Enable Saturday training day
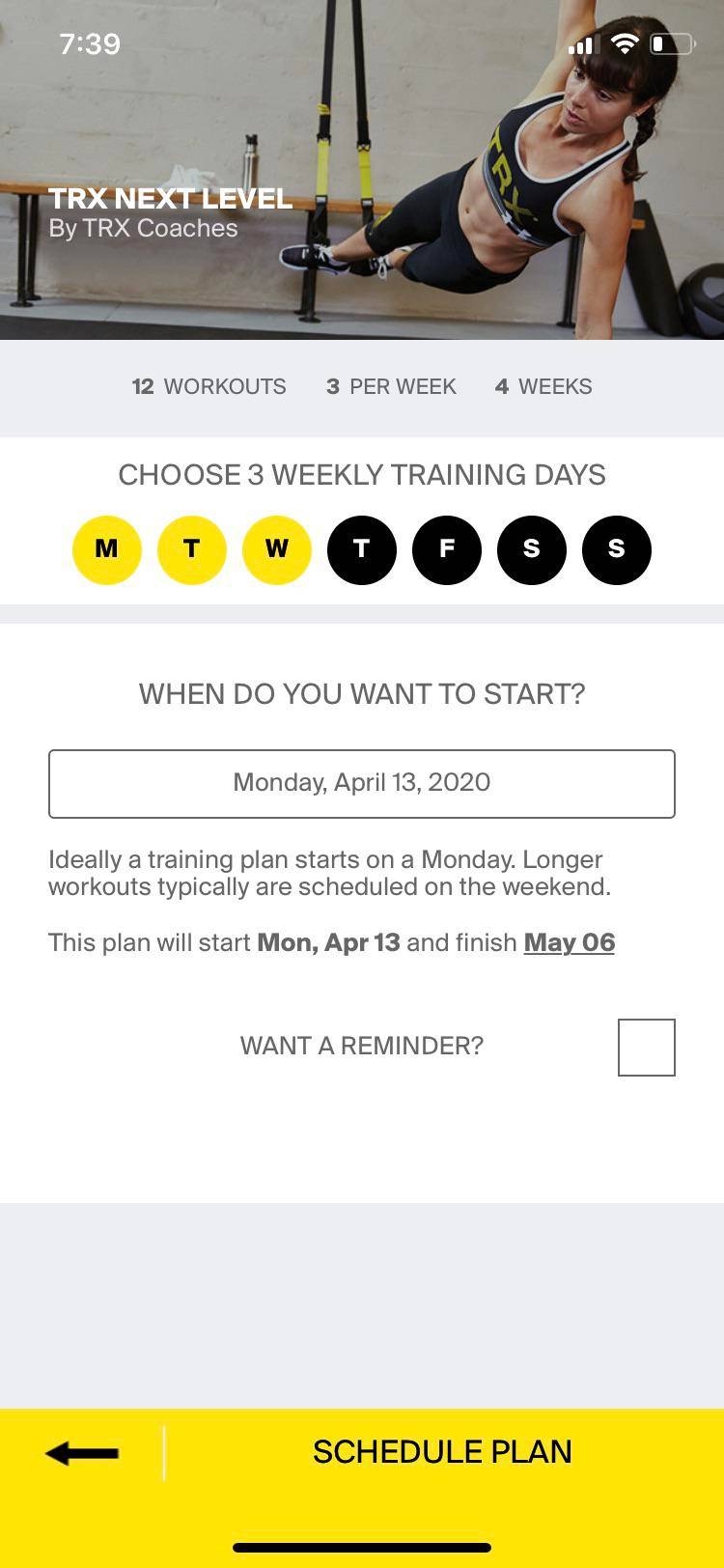Screen dimensions: 724x1568 pyautogui.click(x=532, y=549)
